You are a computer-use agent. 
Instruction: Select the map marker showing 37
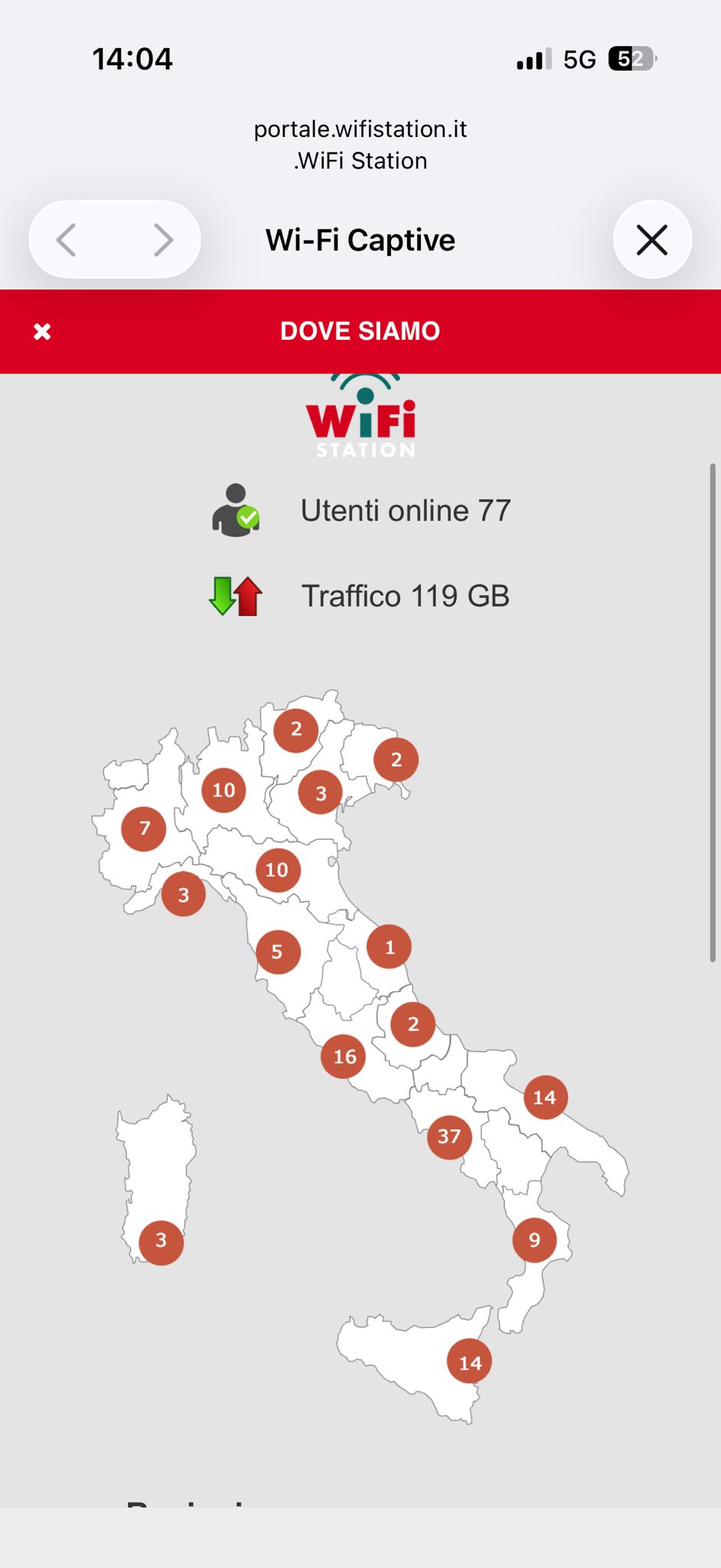(449, 1137)
